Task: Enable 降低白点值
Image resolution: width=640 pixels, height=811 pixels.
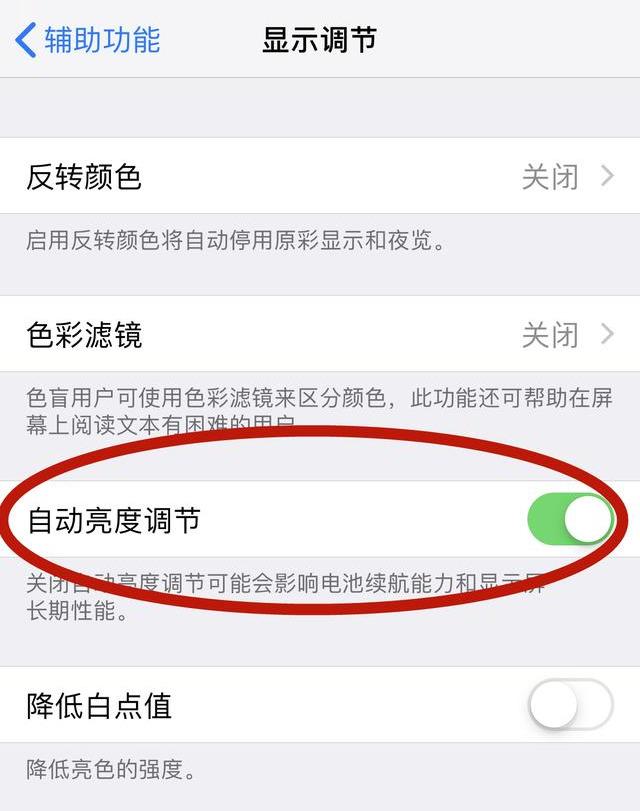Action: click(569, 706)
